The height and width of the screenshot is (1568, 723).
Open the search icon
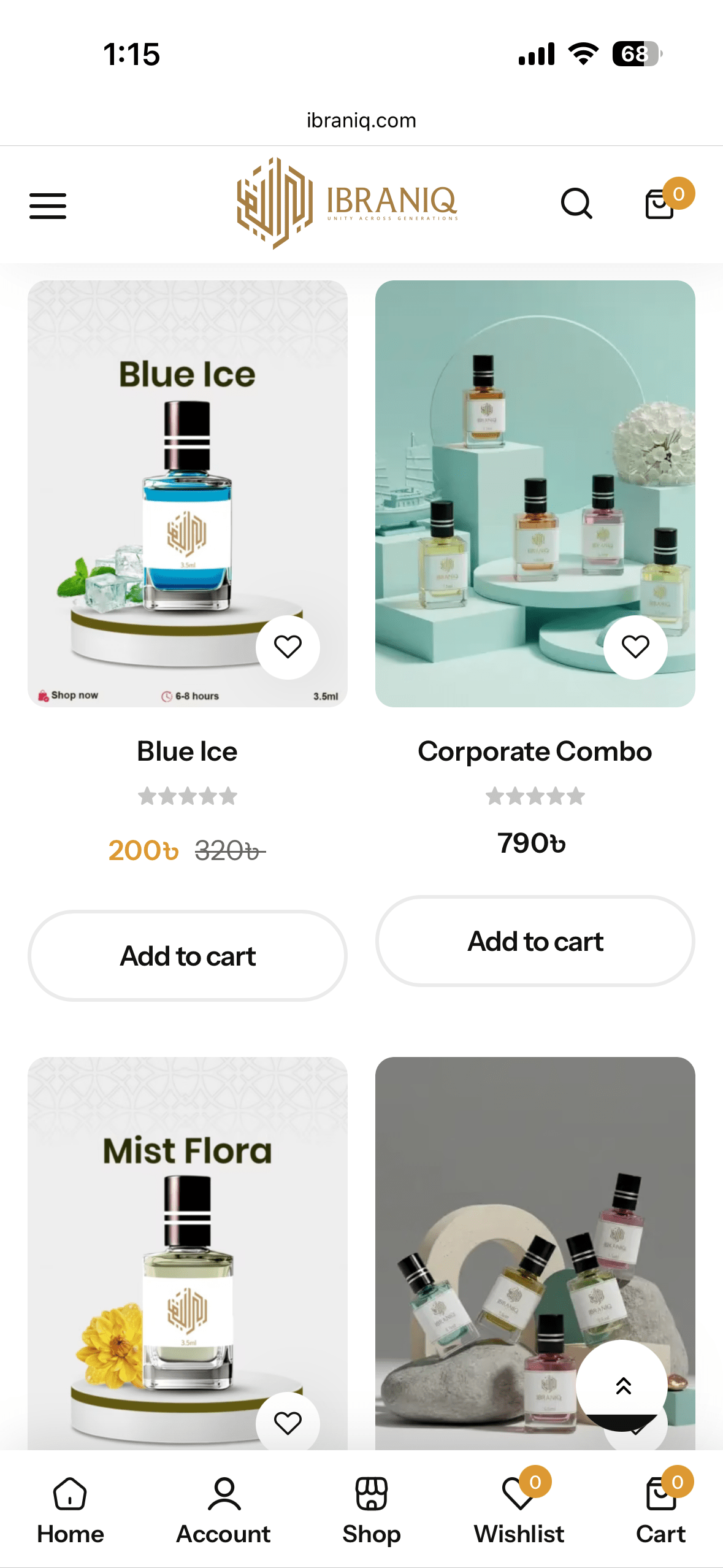click(576, 204)
